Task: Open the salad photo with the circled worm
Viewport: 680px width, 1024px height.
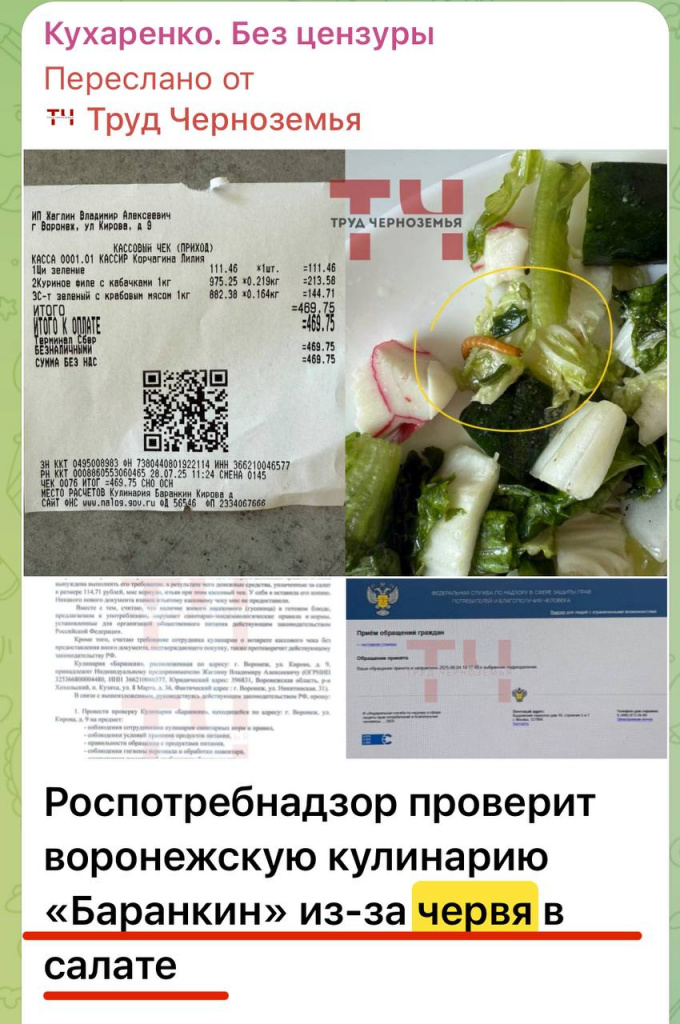Action: coord(507,362)
